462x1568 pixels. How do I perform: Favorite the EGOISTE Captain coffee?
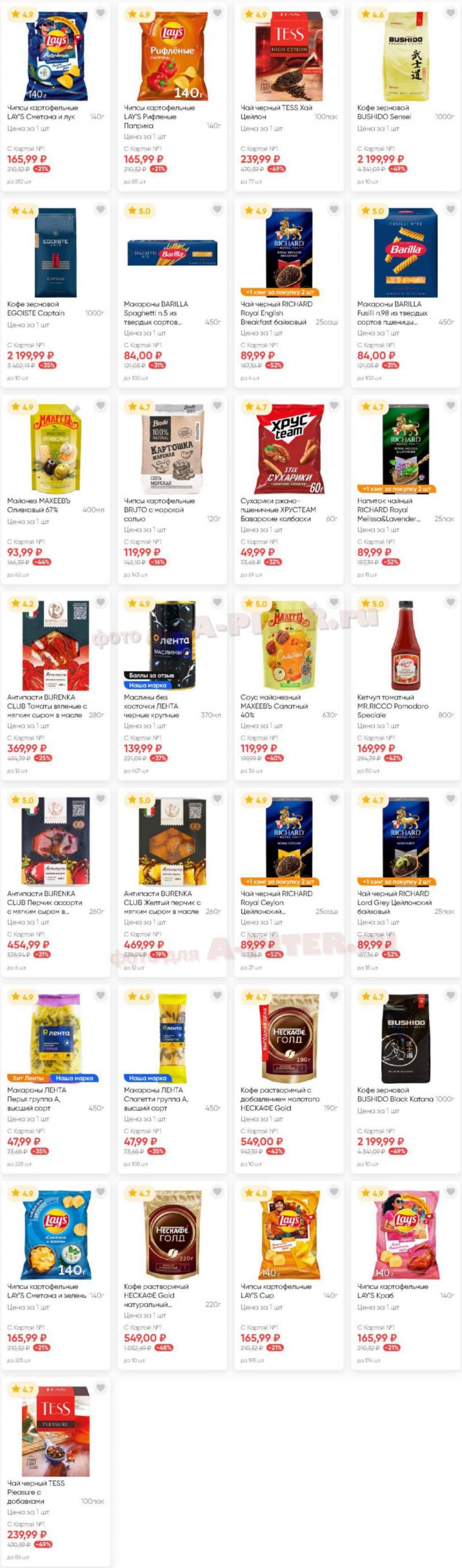(100, 209)
